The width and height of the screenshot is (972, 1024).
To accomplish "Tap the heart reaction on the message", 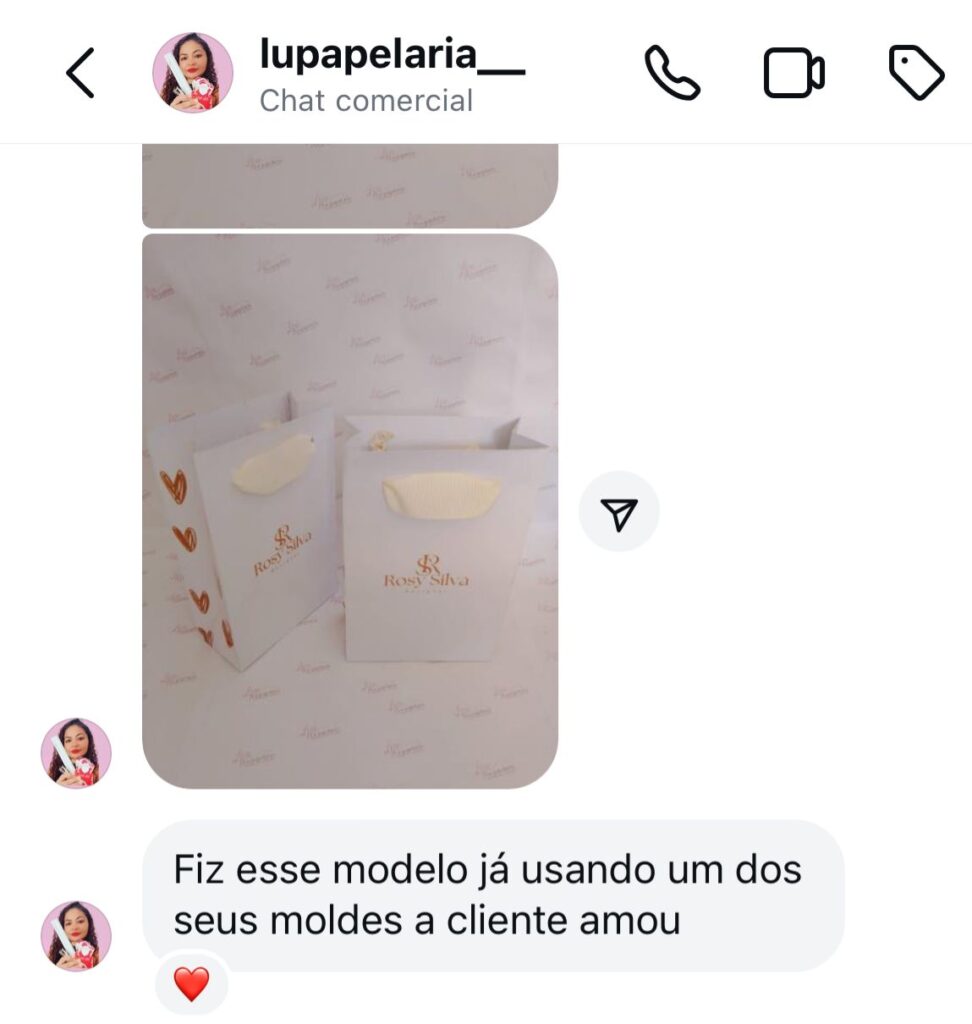I will click(191, 985).
